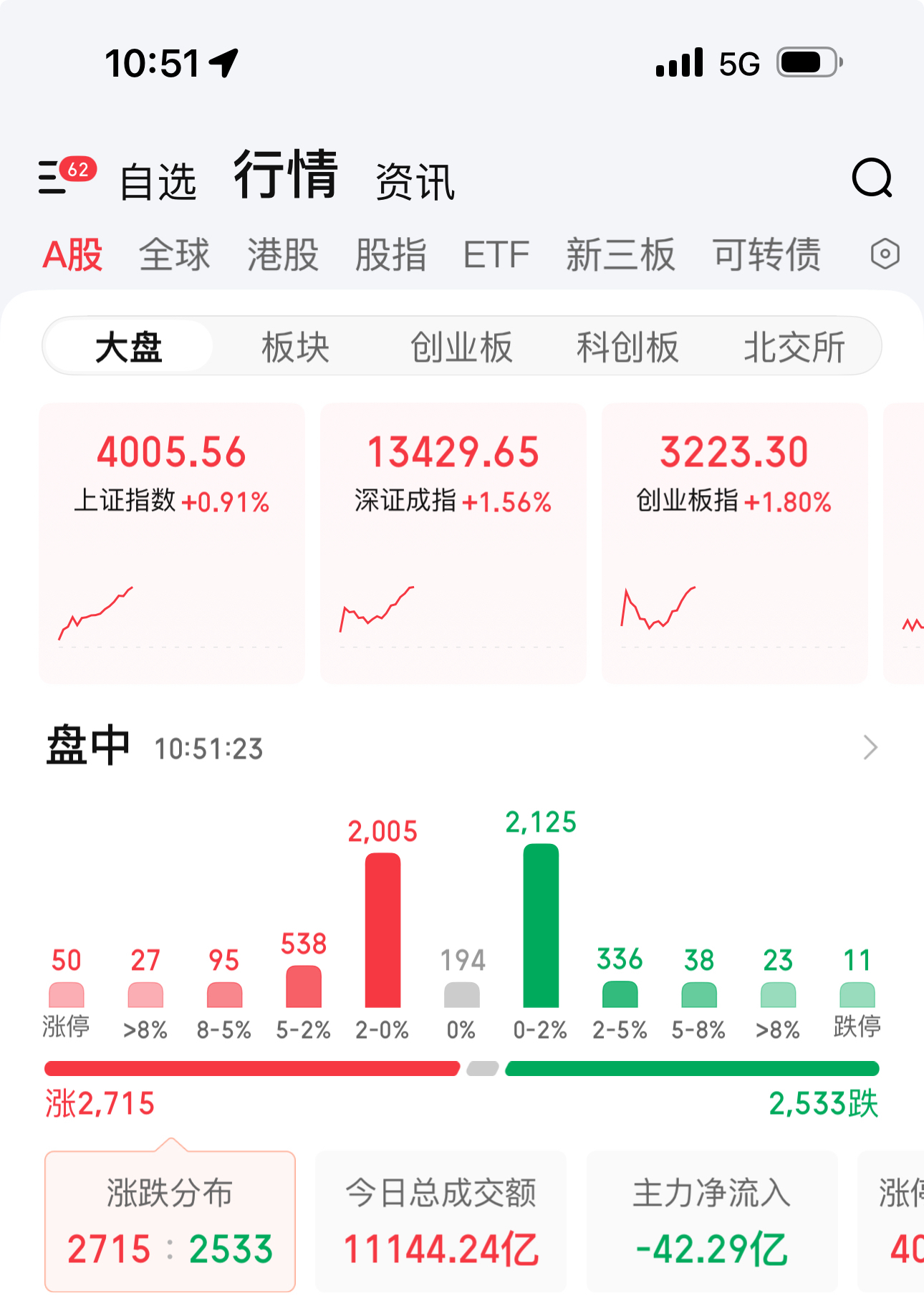Switch to the 资讯 tab
The image size is (924, 1306).
tap(415, 181)
